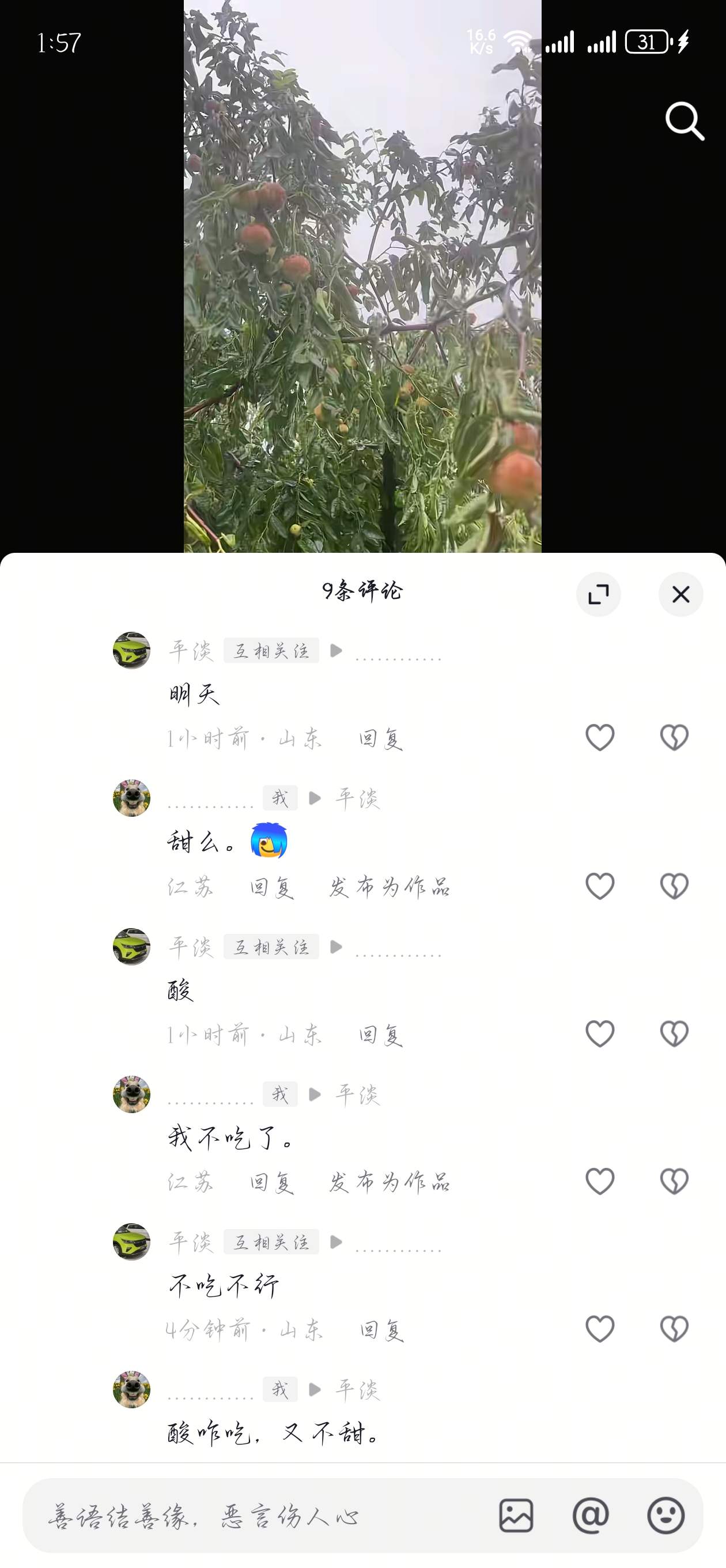Viewport: 726px width, 1568px height.
Task: Open the emoji picker
Action: [665, 1516]
